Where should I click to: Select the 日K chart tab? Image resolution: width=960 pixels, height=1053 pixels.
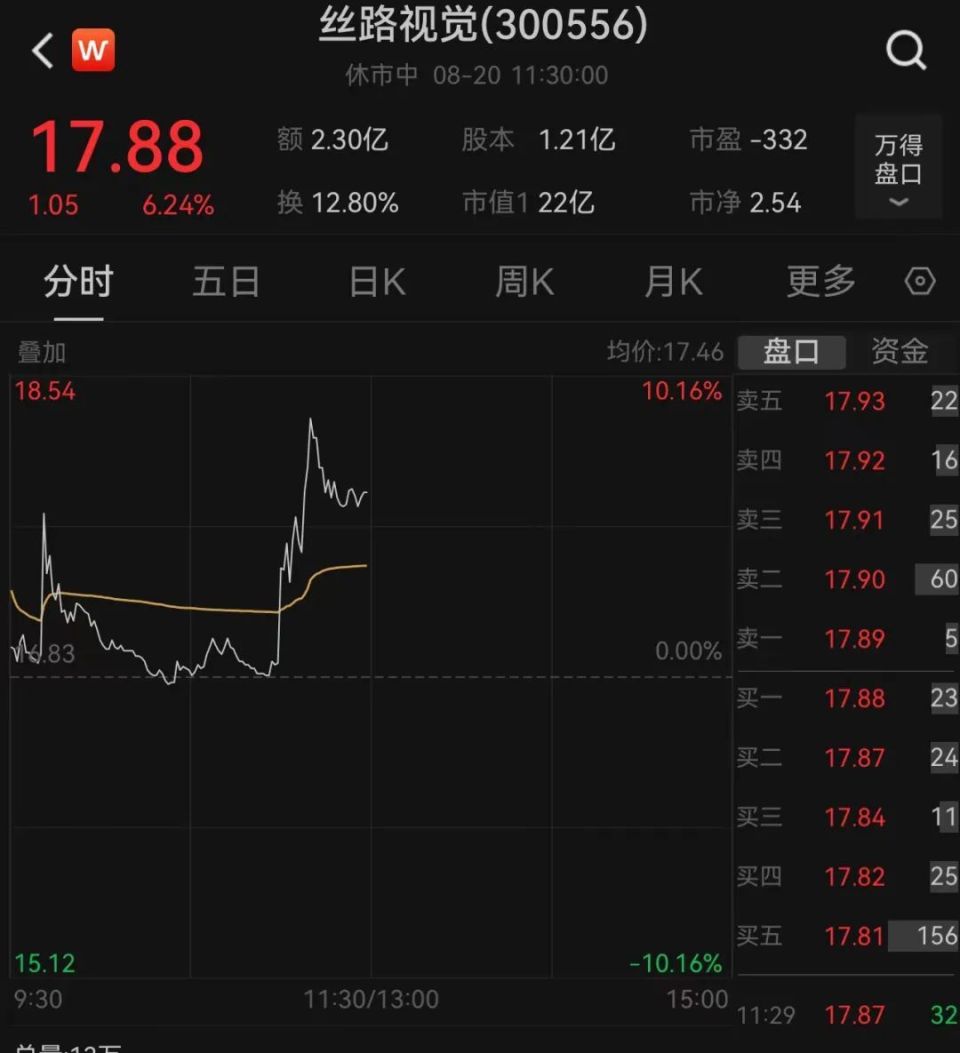pyautogui.click(x=377, y=283)
